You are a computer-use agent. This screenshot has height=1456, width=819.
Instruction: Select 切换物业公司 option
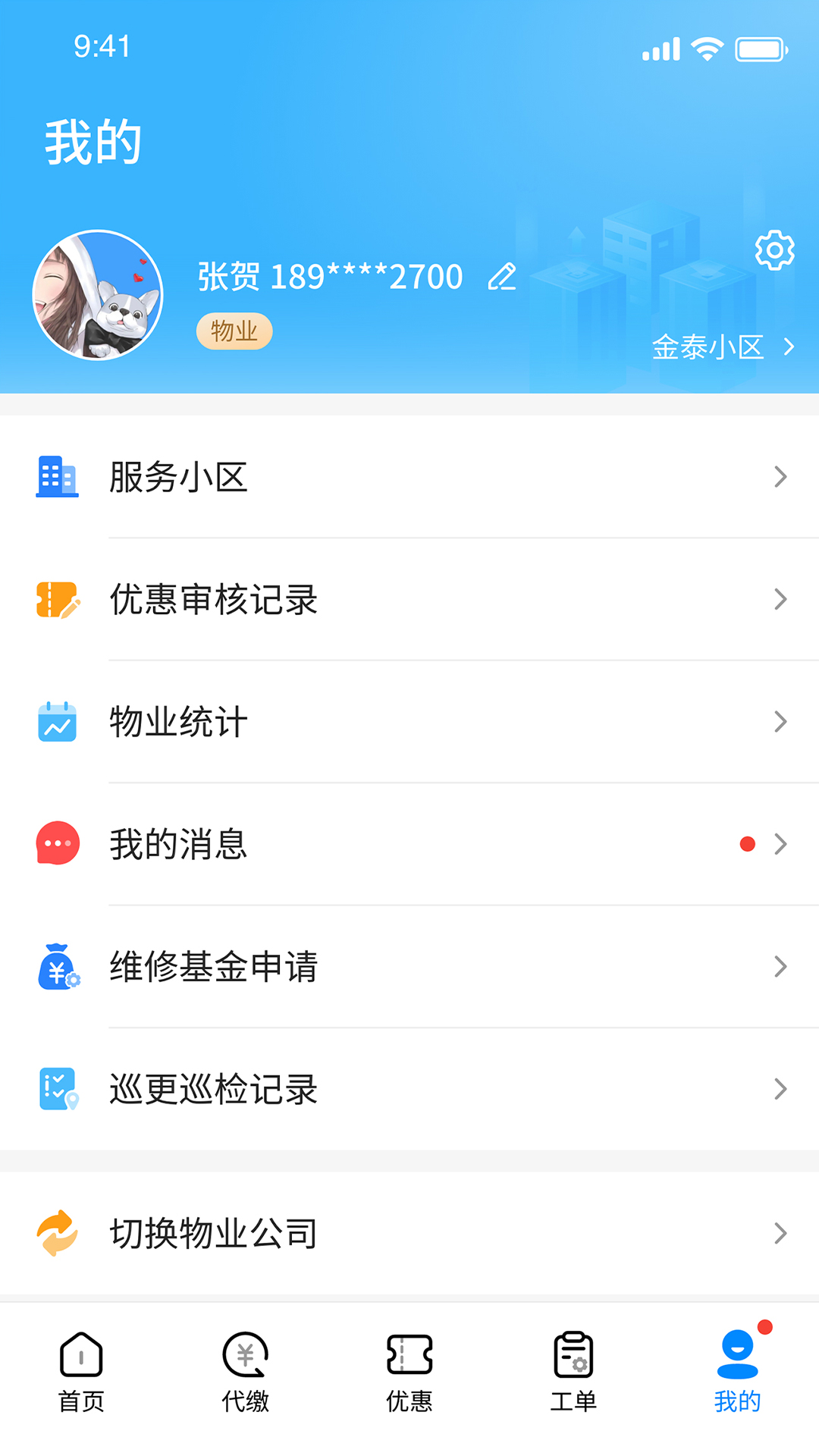(x=409, y=1234)
